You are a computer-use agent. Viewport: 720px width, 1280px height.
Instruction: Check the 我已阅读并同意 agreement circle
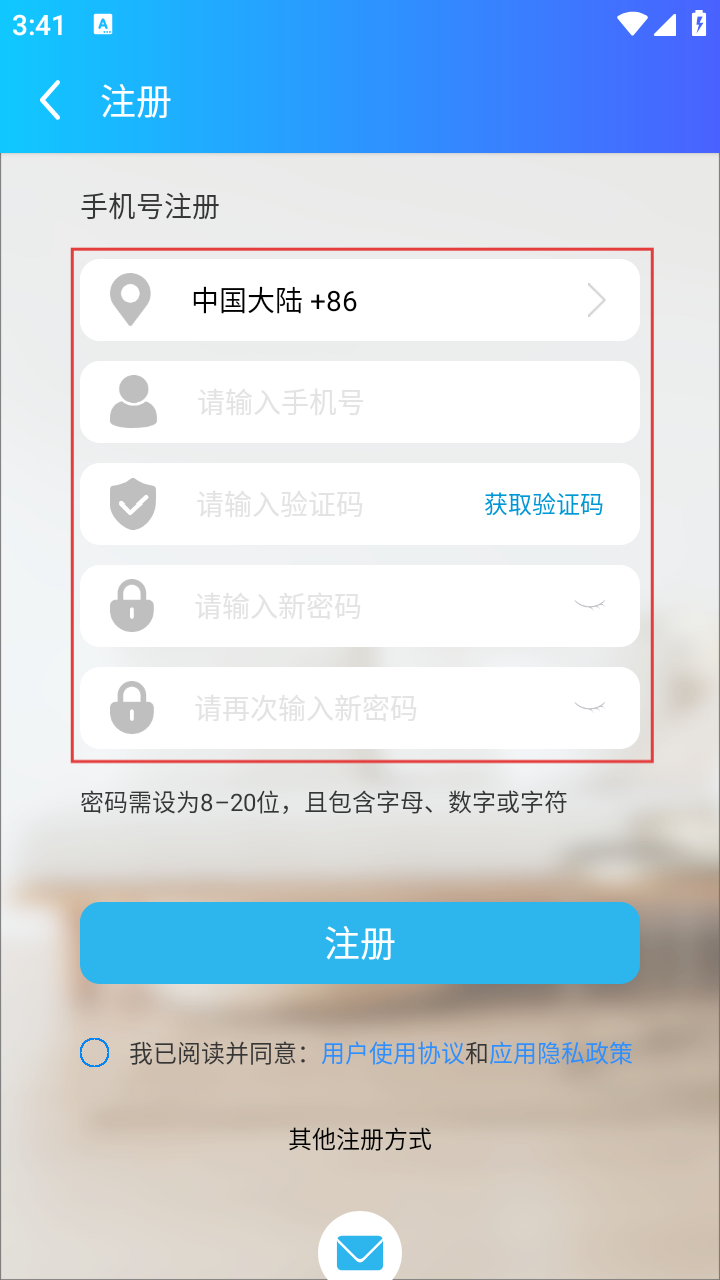click(x=95, y=1053)
